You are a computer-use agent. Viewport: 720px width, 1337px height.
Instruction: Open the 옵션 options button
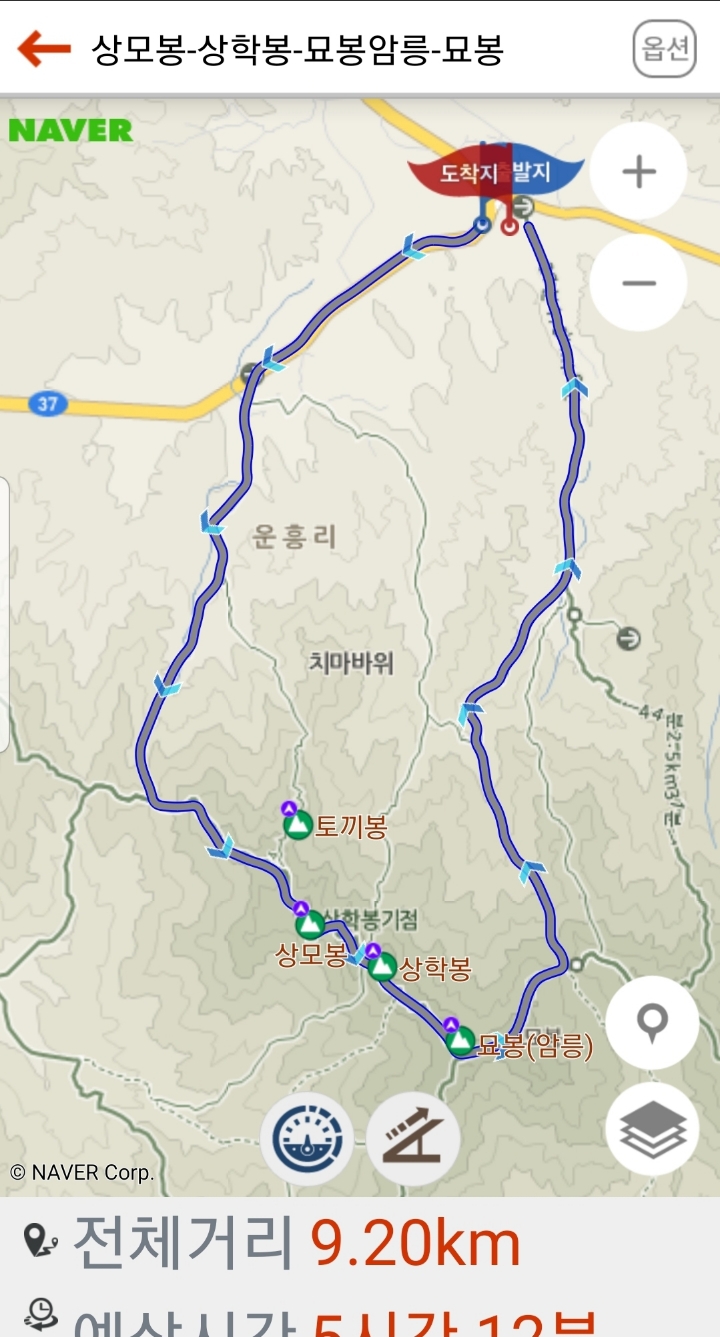coord(664,49)
